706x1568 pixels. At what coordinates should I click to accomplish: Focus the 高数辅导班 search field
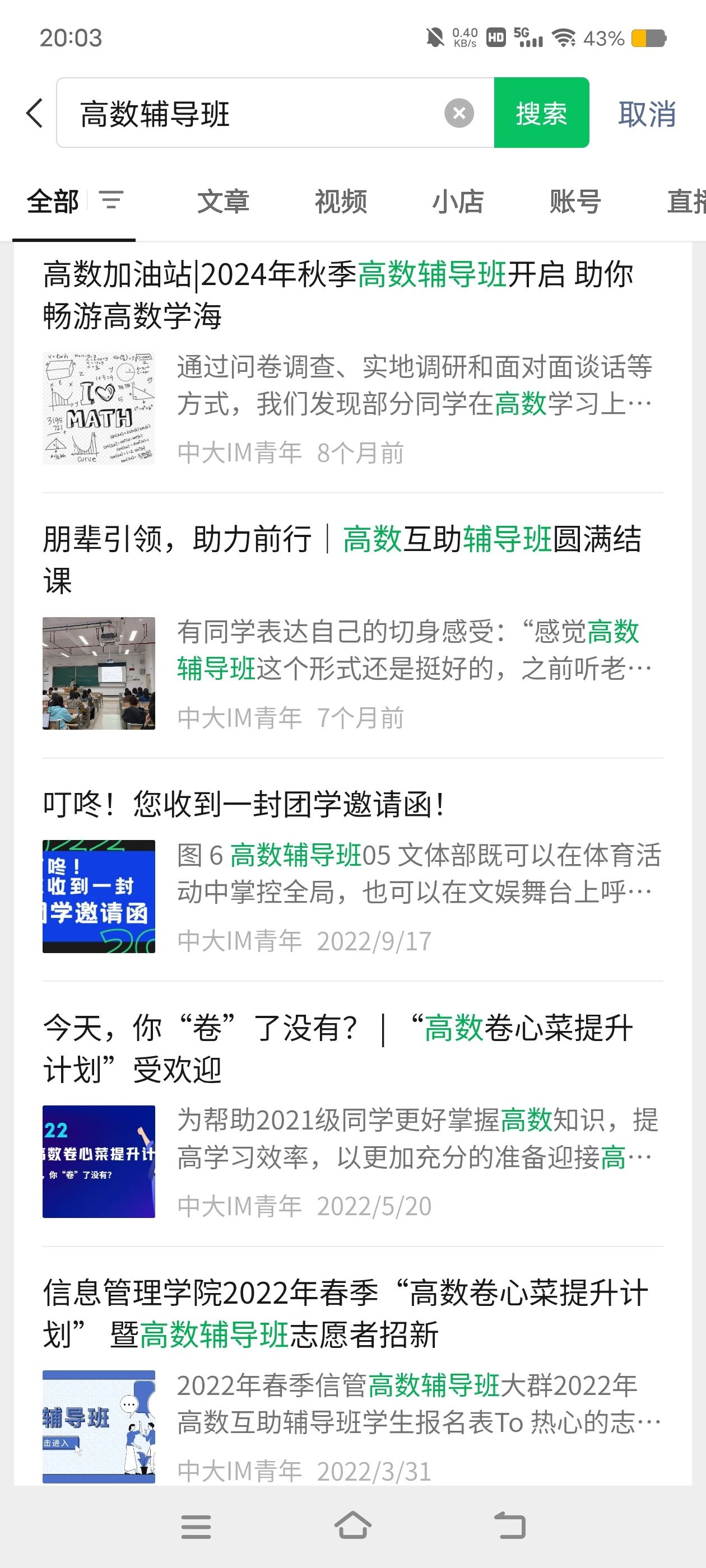click(x=256, y=113)
